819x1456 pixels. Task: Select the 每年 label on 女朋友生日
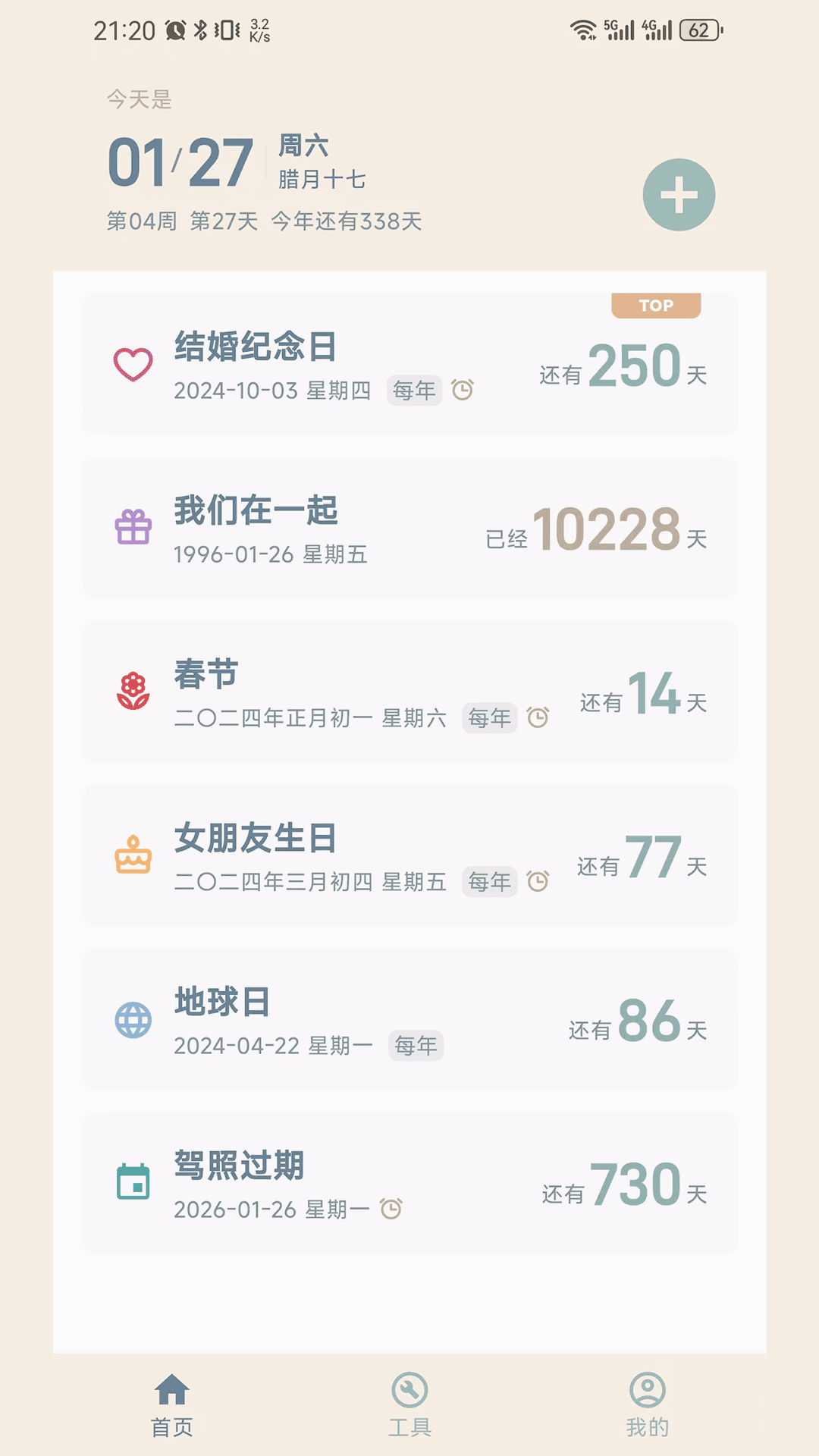tap(489, 881)
